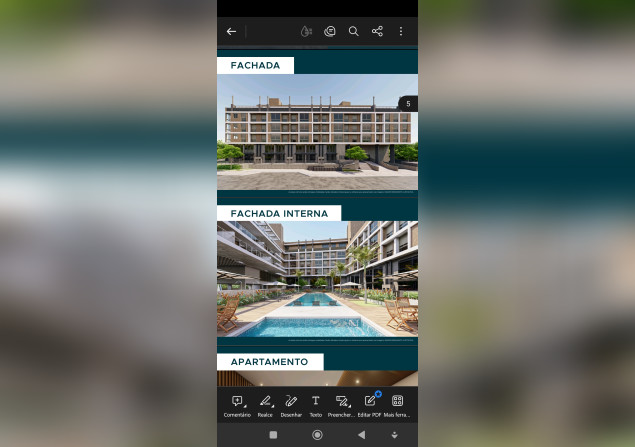Activate the Desenhar drawing tool

pyautogui.click(x=291, y=404)
